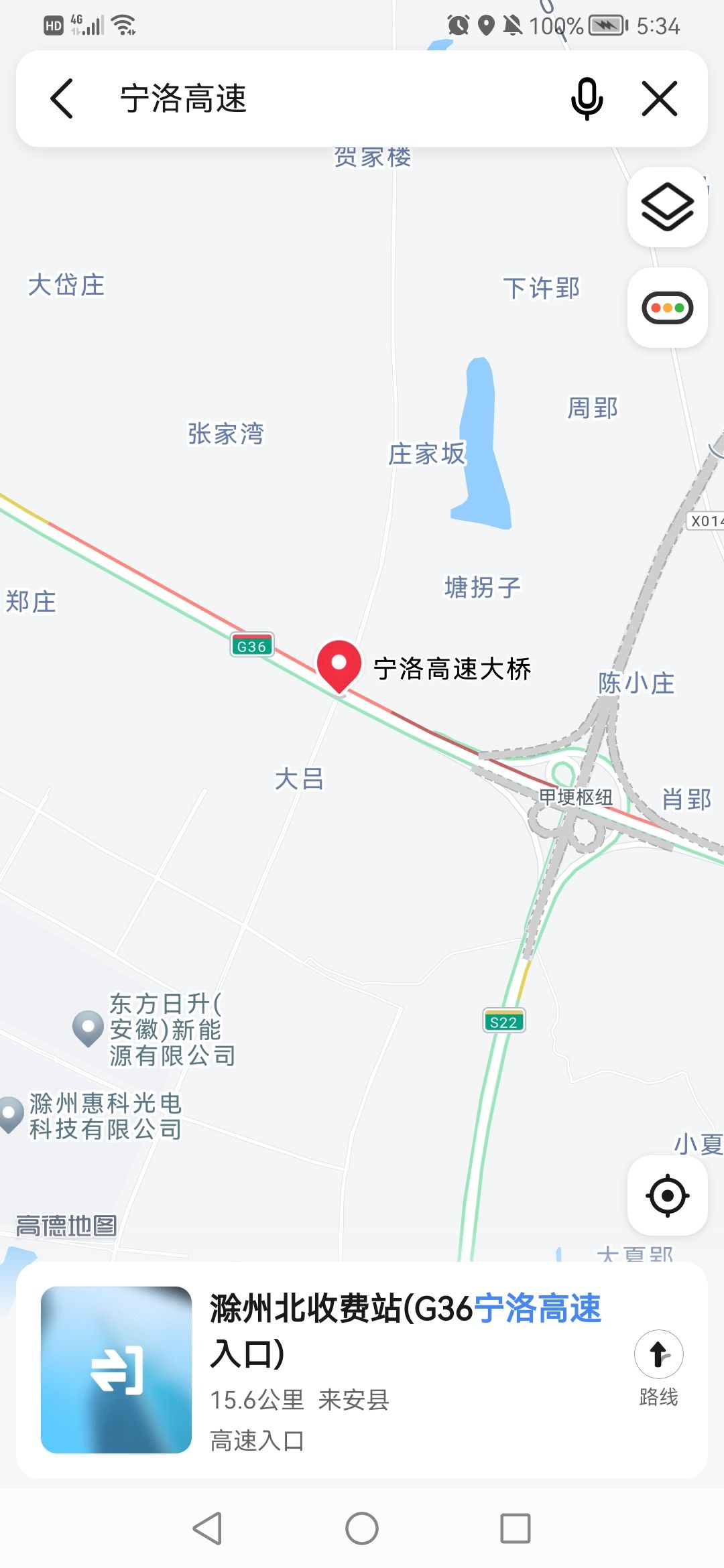The height and width of the screenshot is (1568, 724).
Task: Tap the 宁洛高速大桥 red pin
Action: 339,665
